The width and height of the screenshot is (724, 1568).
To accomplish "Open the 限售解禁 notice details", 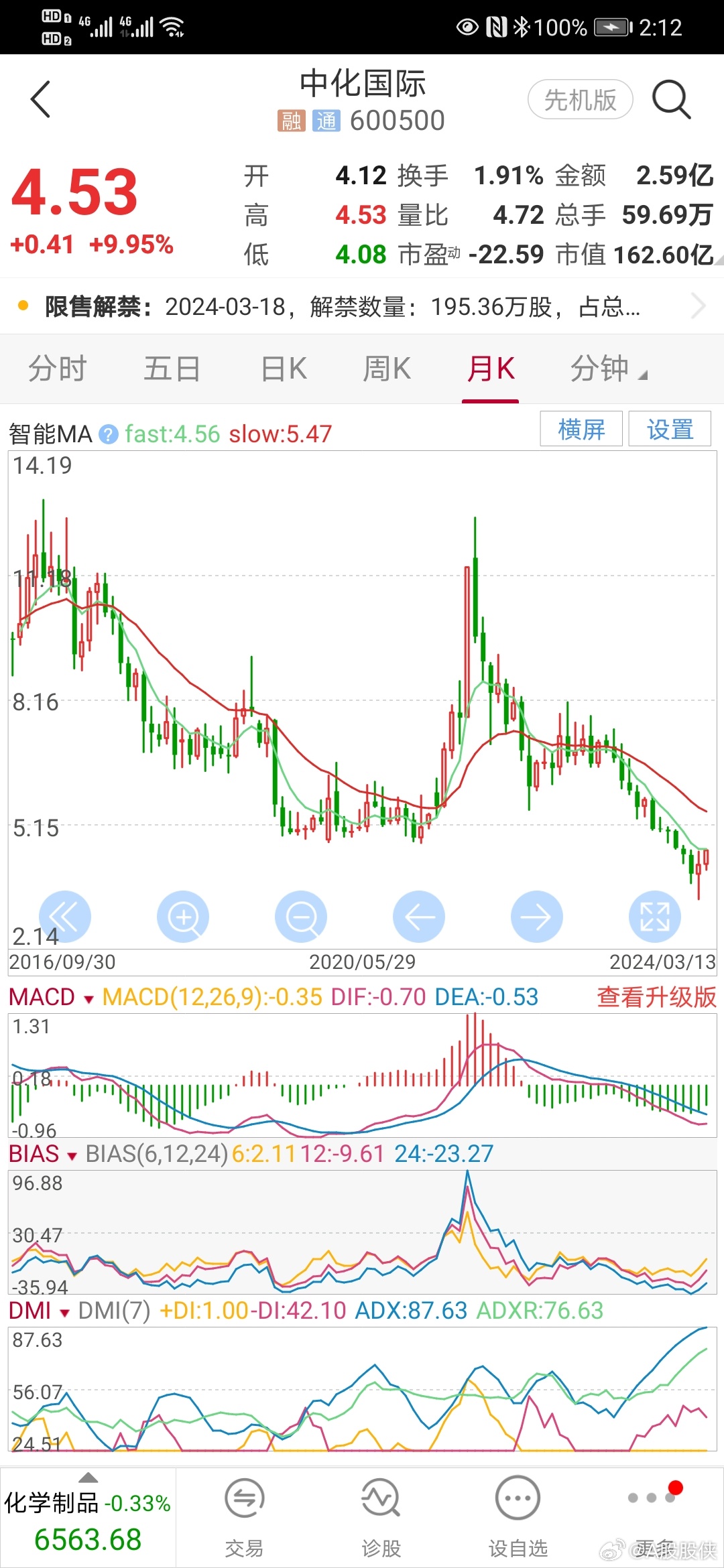I will 362,306.
